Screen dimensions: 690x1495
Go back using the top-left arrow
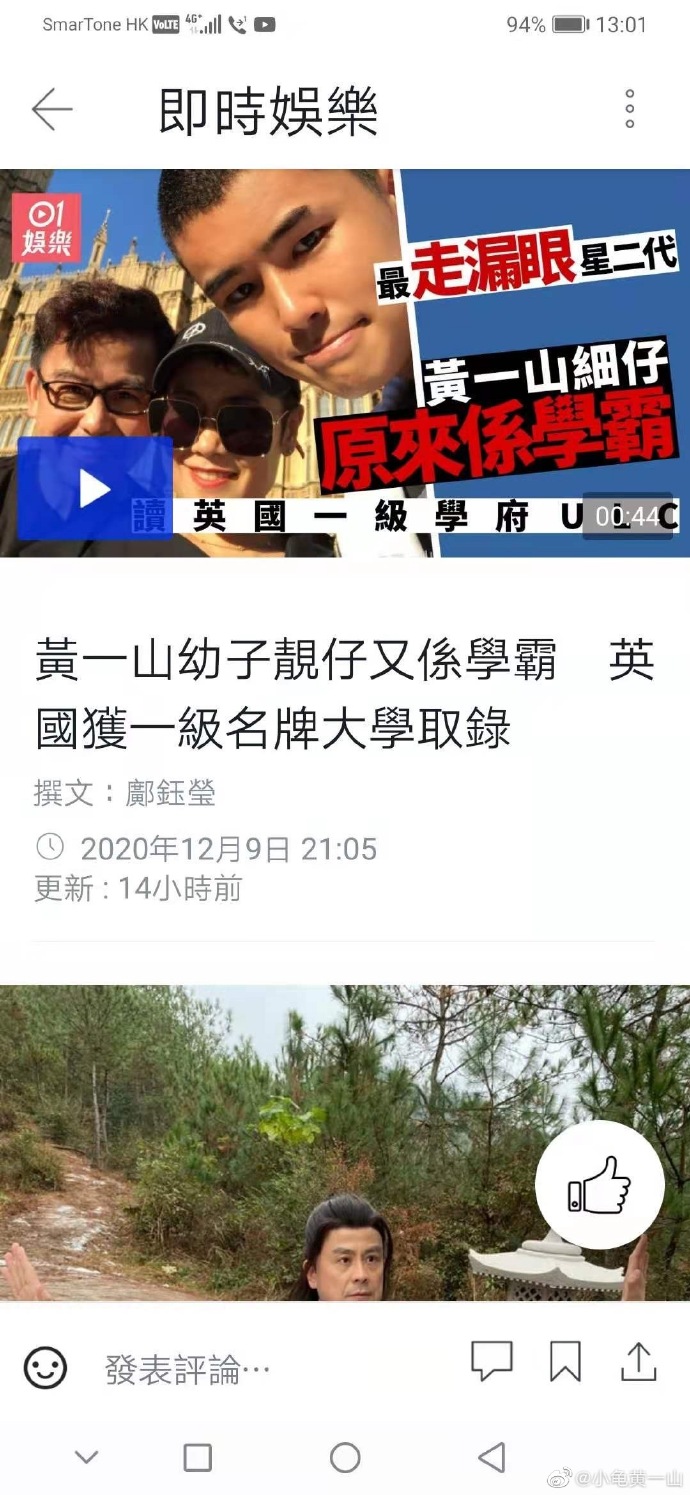52,109
